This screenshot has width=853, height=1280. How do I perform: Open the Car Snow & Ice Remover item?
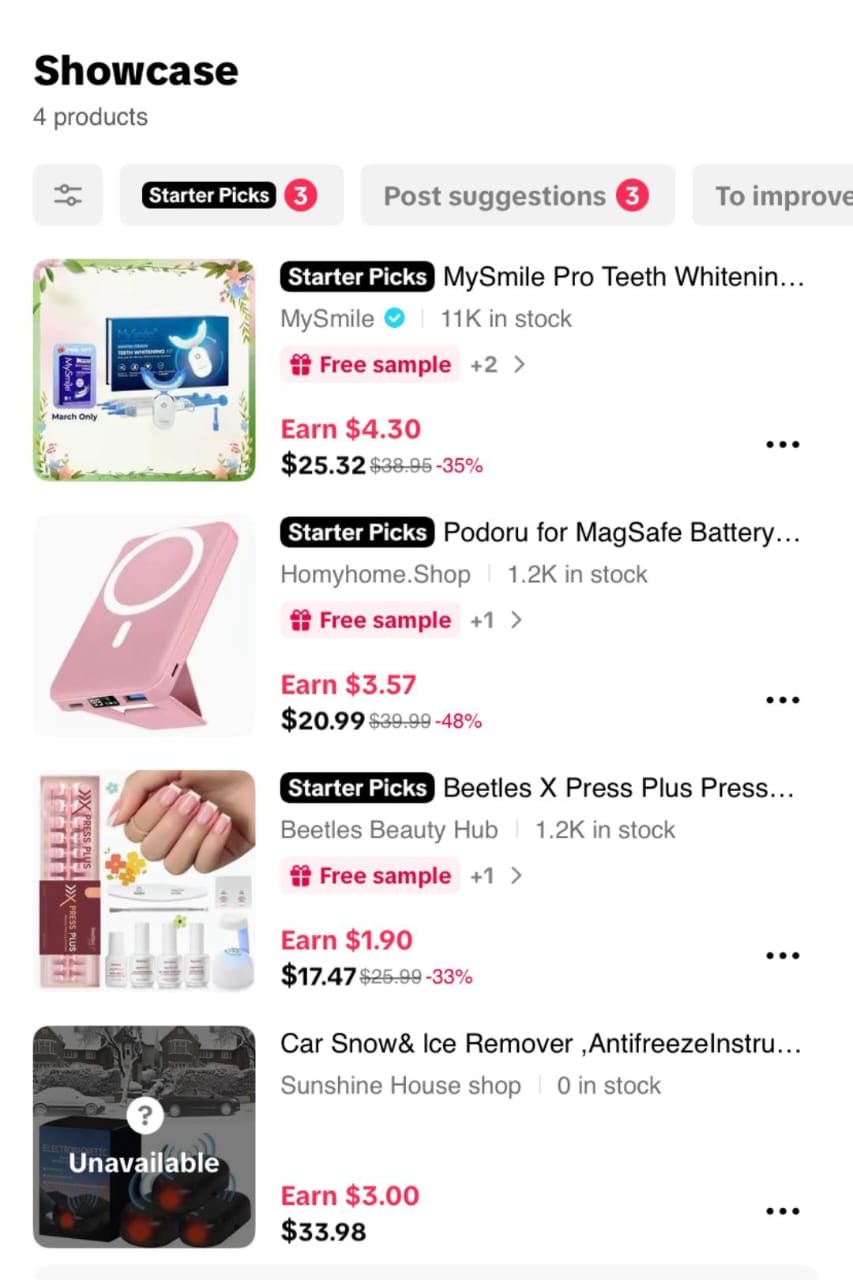(x=541, y=1044)
